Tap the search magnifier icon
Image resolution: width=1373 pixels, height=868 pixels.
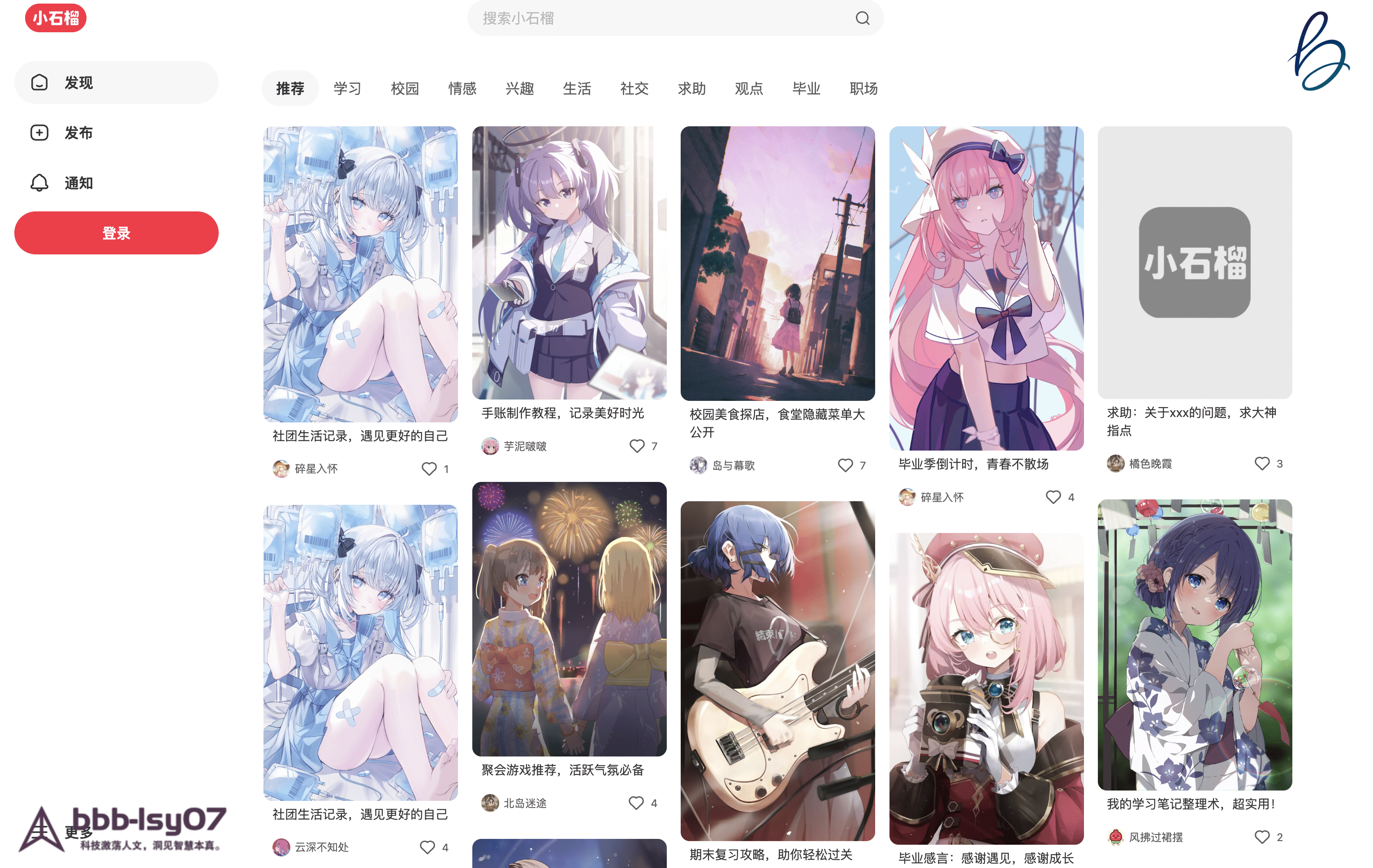point(862,18)
